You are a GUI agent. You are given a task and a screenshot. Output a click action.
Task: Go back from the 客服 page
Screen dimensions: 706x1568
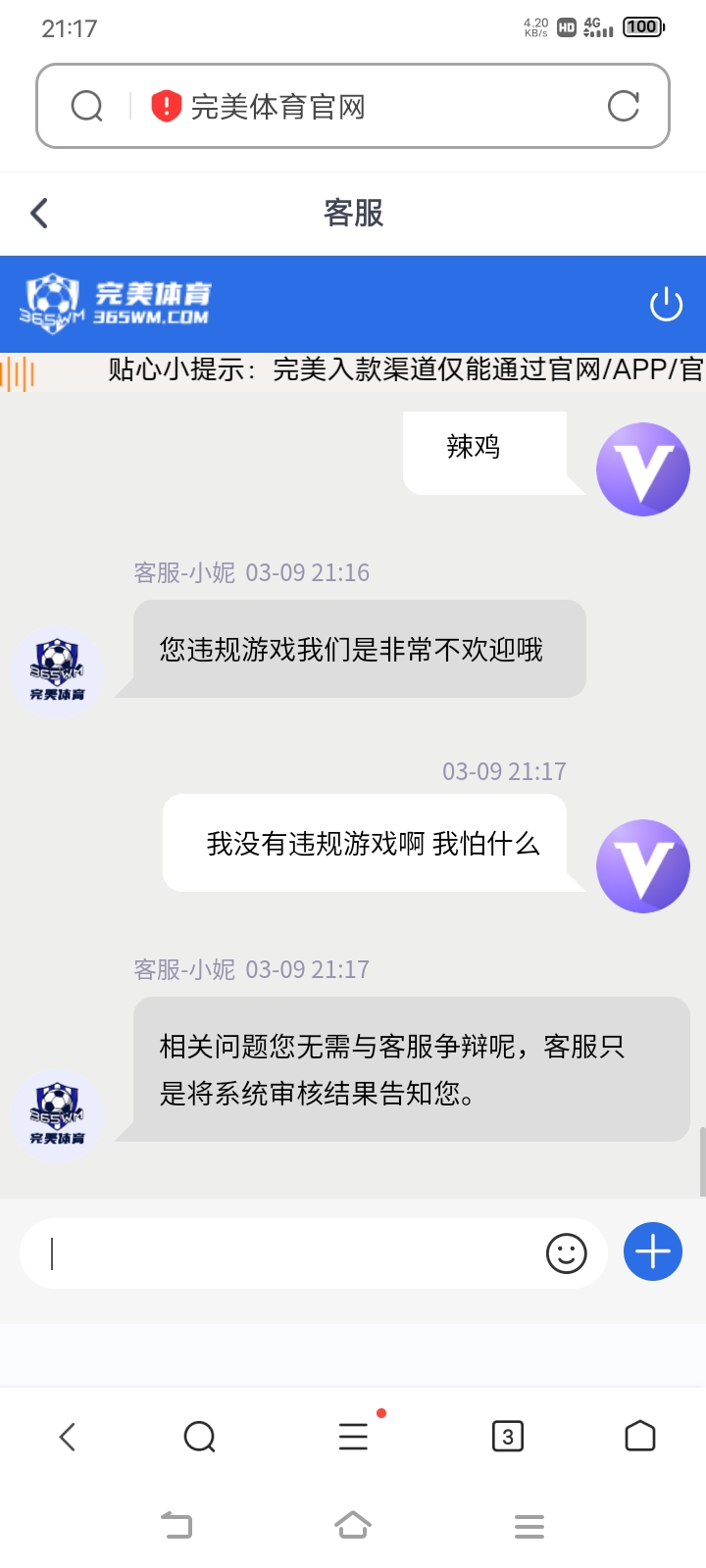39,213
